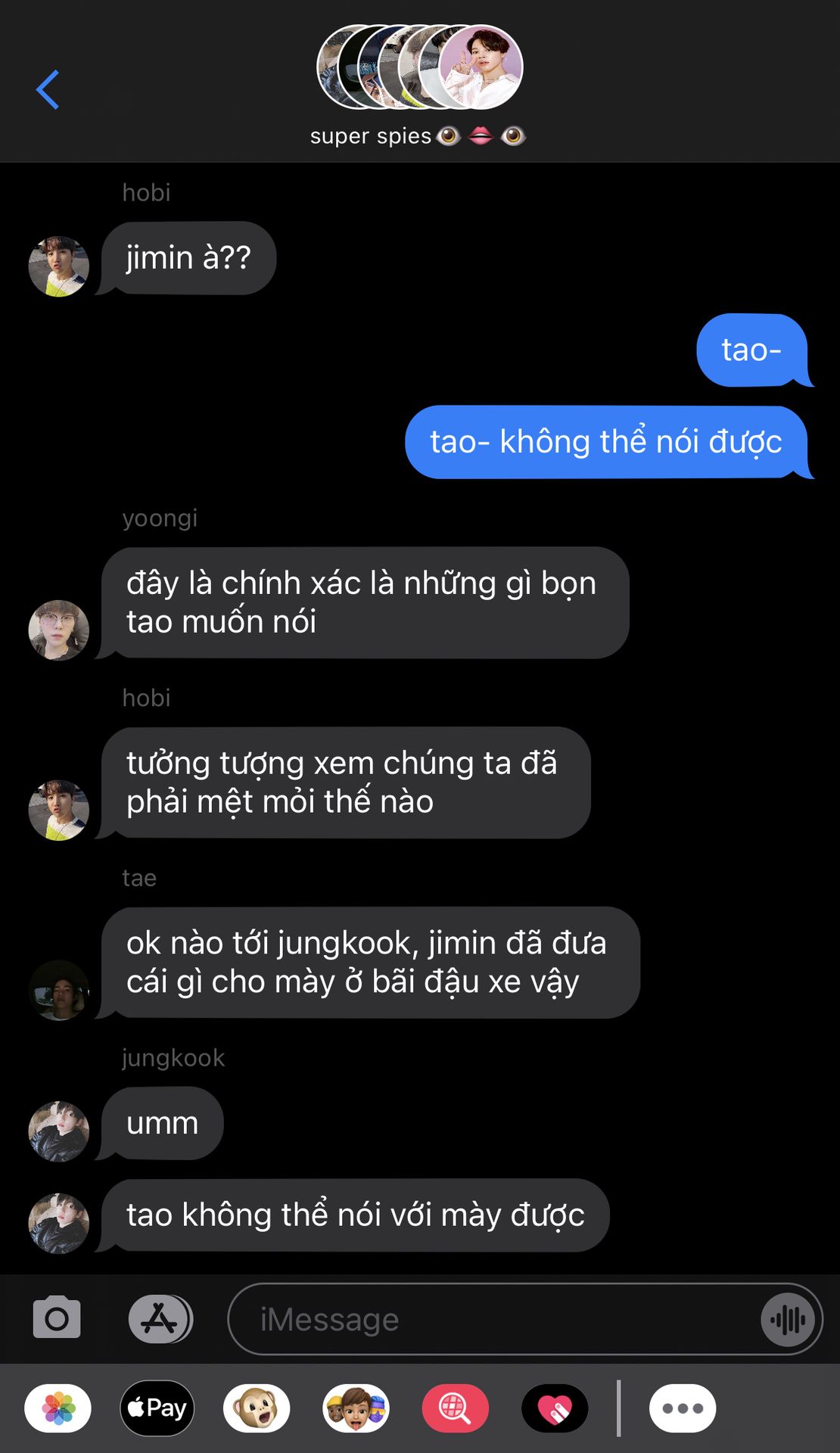Open more iMessage apps menu
840x1453 pixels.
point(682,1408)
